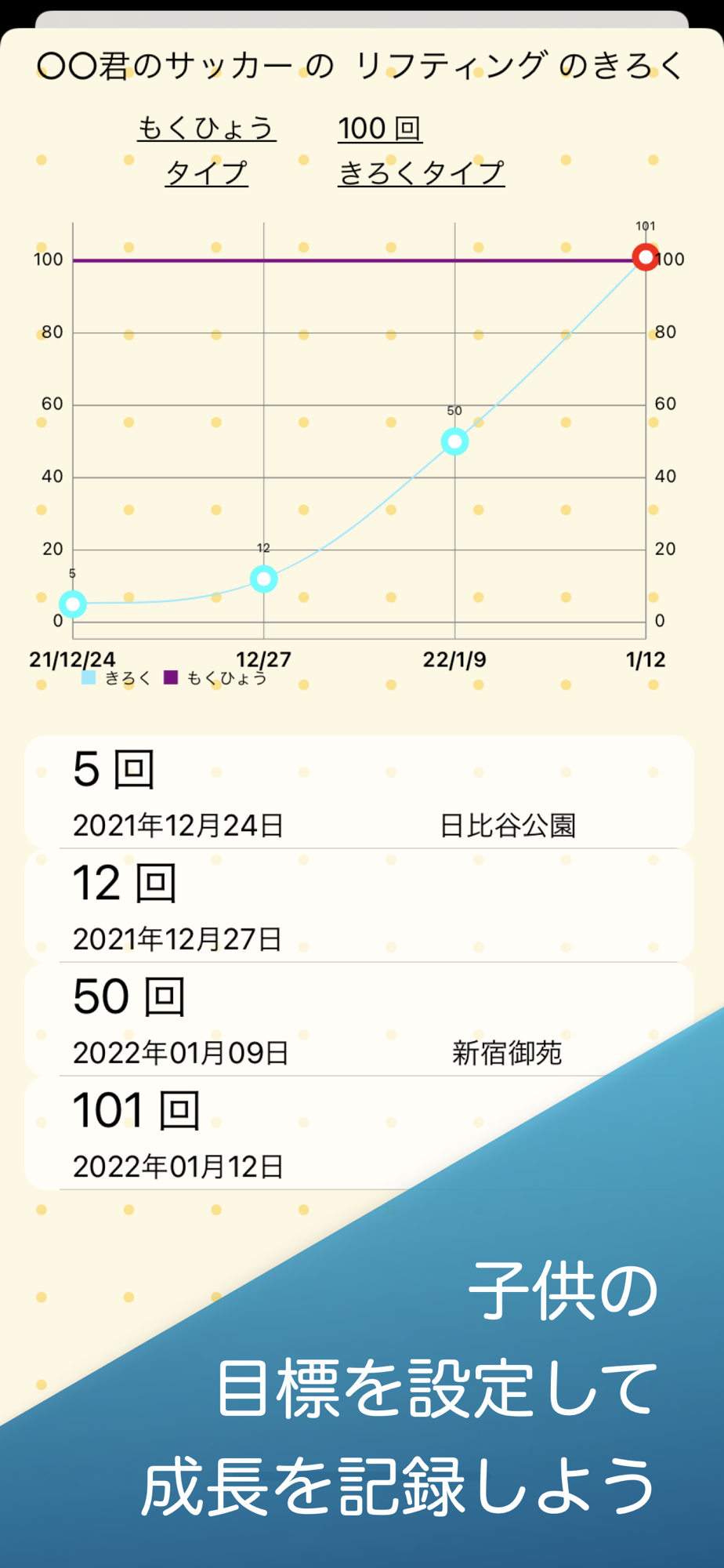Open the 5 回 record from 2021年12月24日

359,792
